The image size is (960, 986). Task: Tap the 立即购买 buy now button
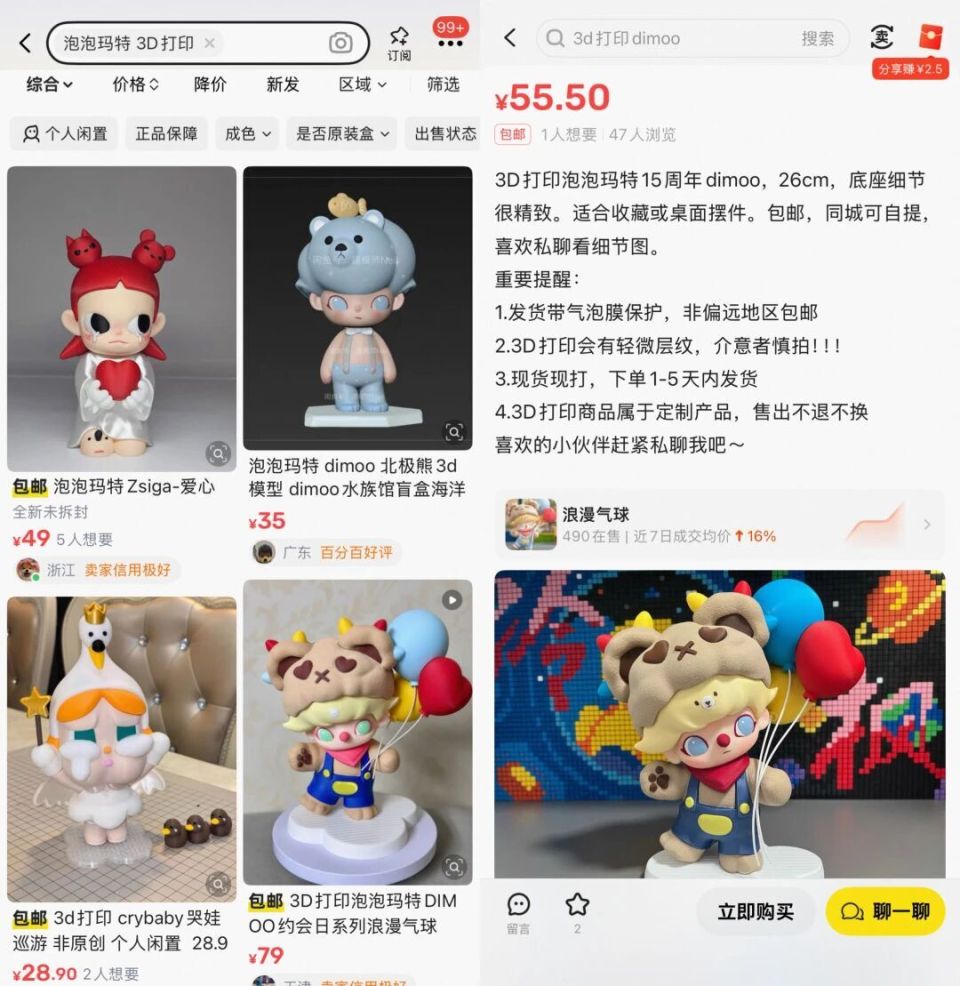click(756, 913)
